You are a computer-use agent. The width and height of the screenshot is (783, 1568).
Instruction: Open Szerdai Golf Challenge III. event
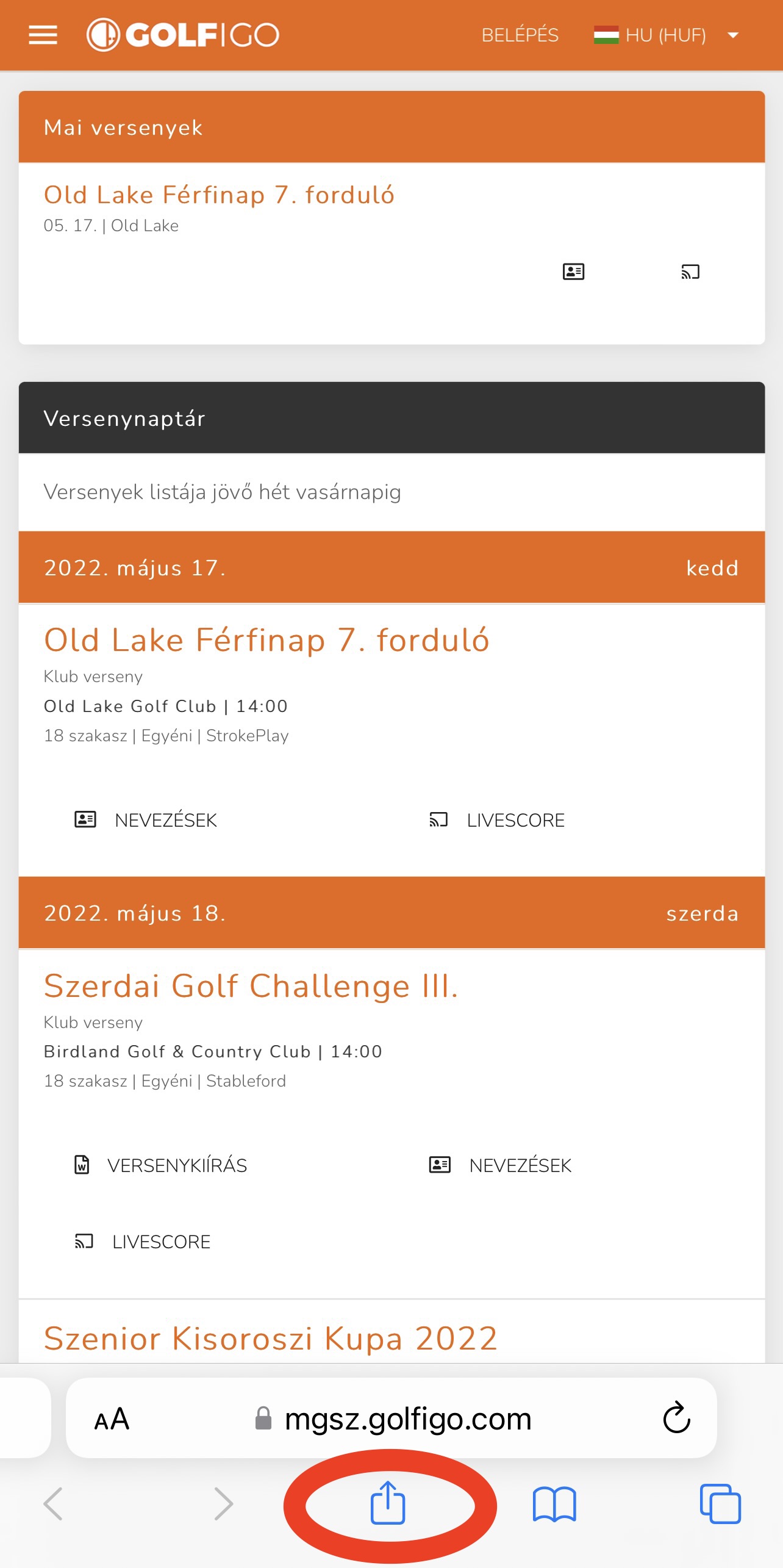click(251, 986)
